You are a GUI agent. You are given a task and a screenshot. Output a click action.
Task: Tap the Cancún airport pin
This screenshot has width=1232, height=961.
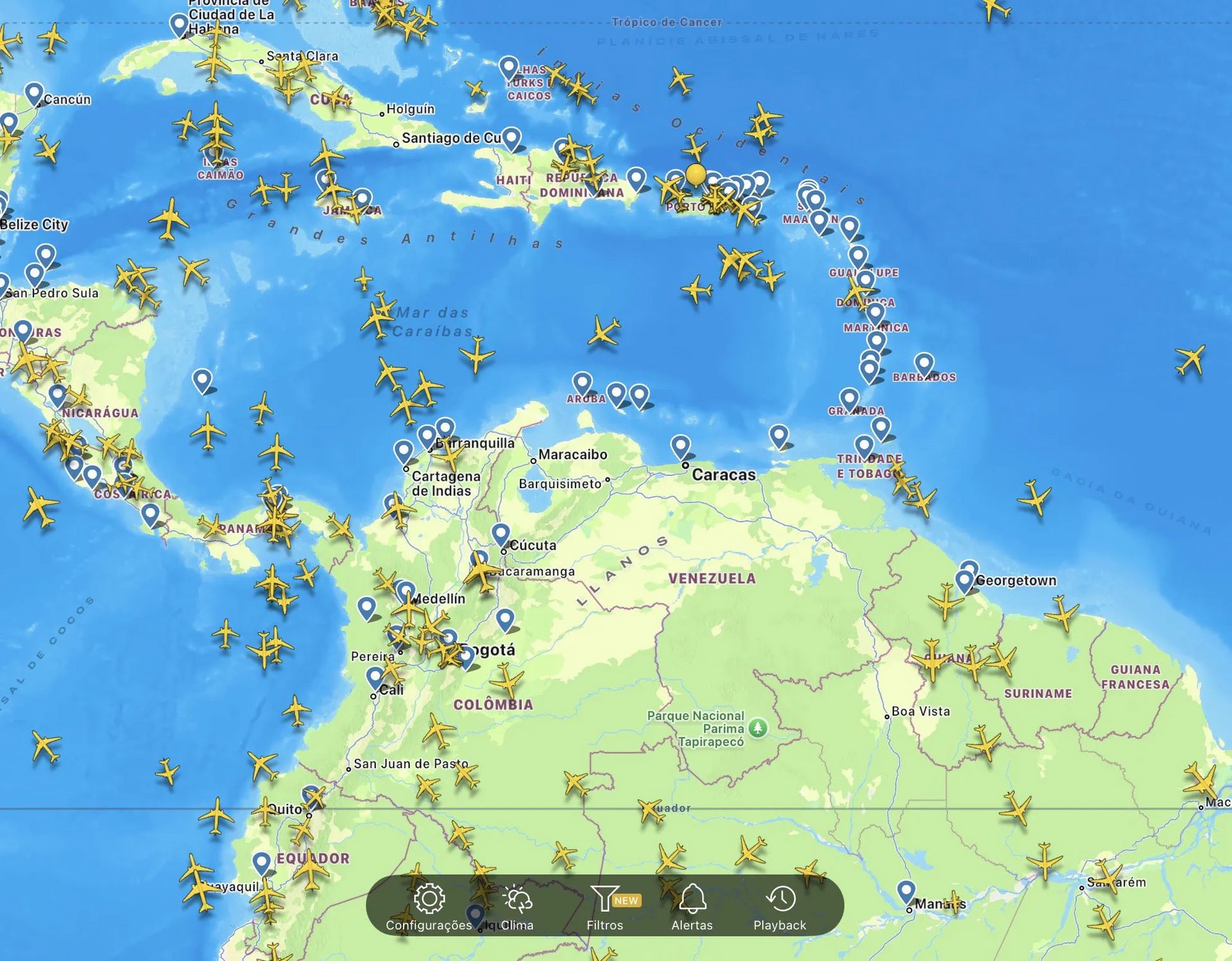click(34, 93)
